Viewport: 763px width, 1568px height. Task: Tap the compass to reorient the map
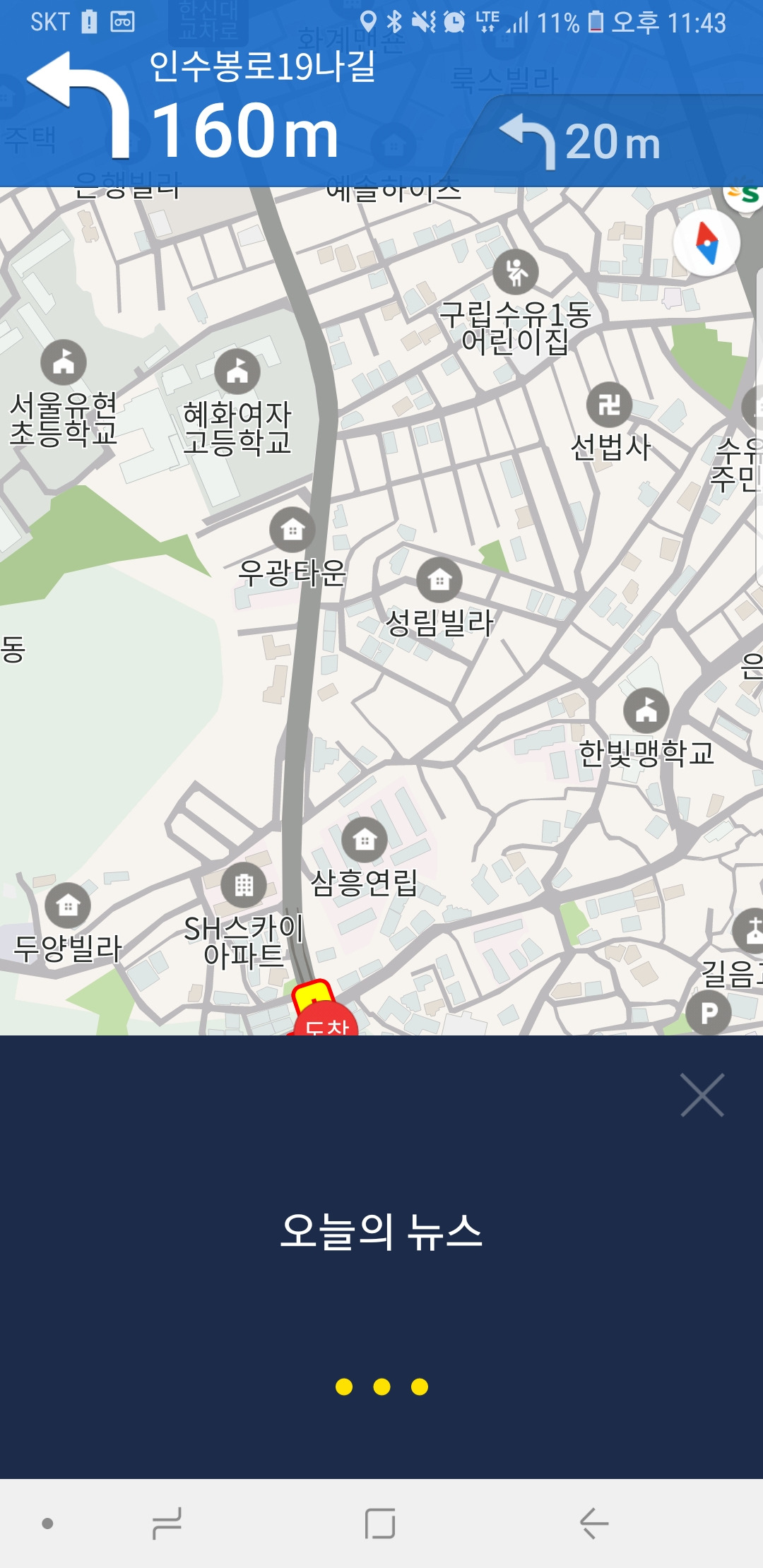[x=706, y=242]
